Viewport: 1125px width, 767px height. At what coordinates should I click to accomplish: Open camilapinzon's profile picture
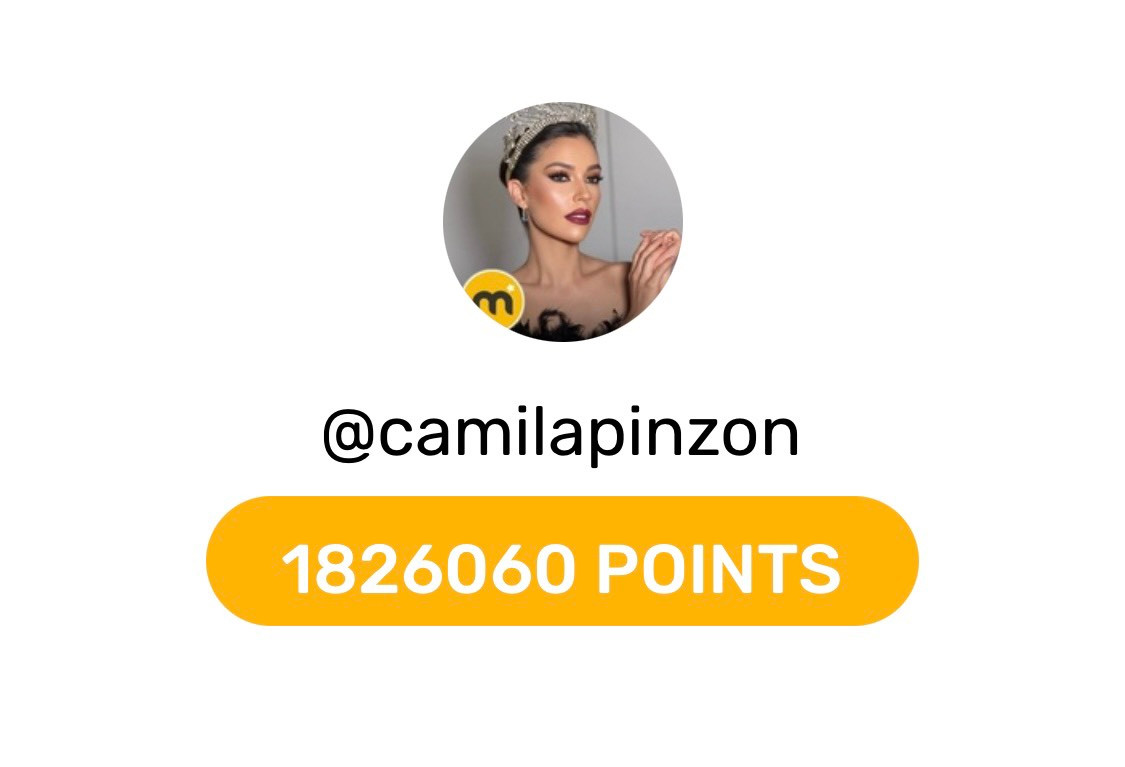562,221
